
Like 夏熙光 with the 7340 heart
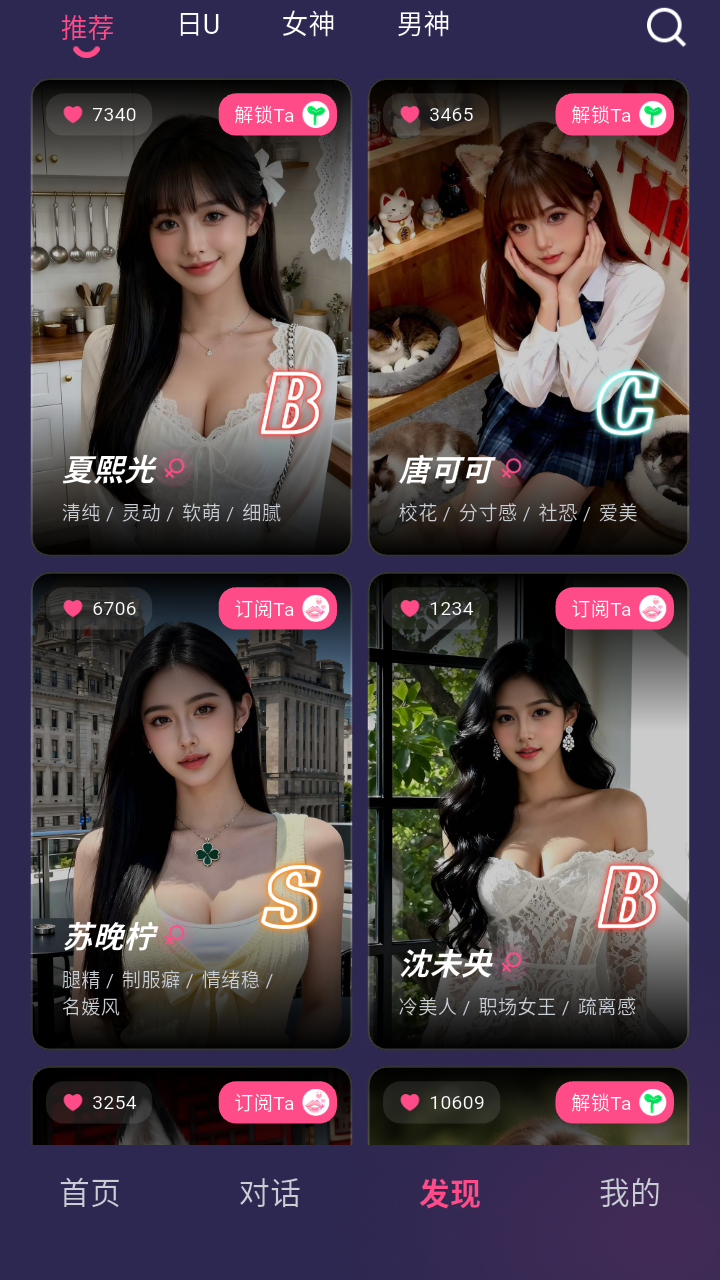click(x=99, y=115)
